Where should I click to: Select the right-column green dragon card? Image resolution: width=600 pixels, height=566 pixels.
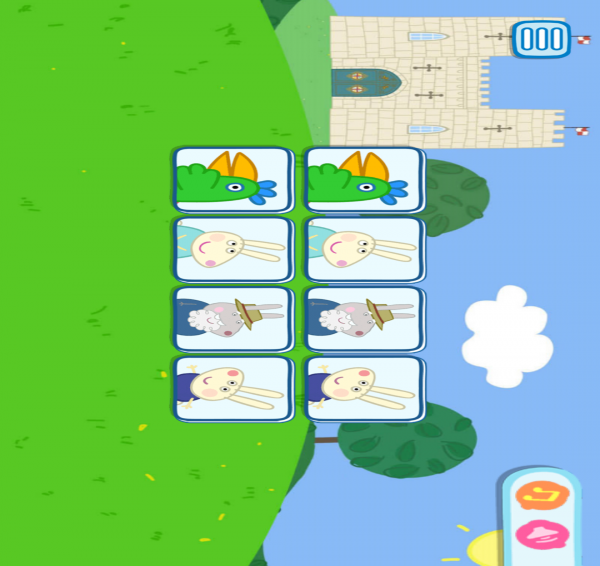(x=364, y=180)
